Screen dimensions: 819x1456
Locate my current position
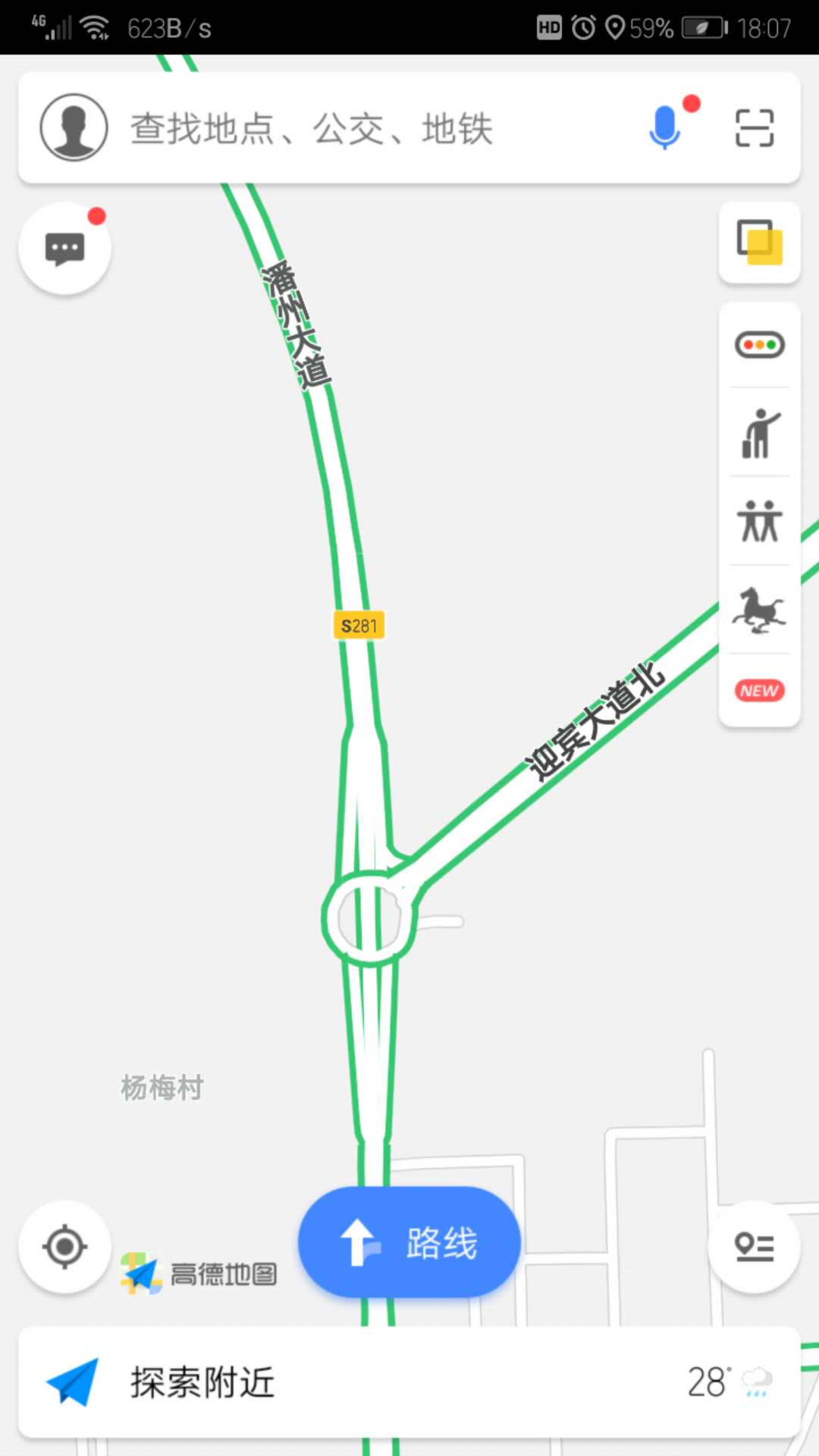tap(65, 1246)
